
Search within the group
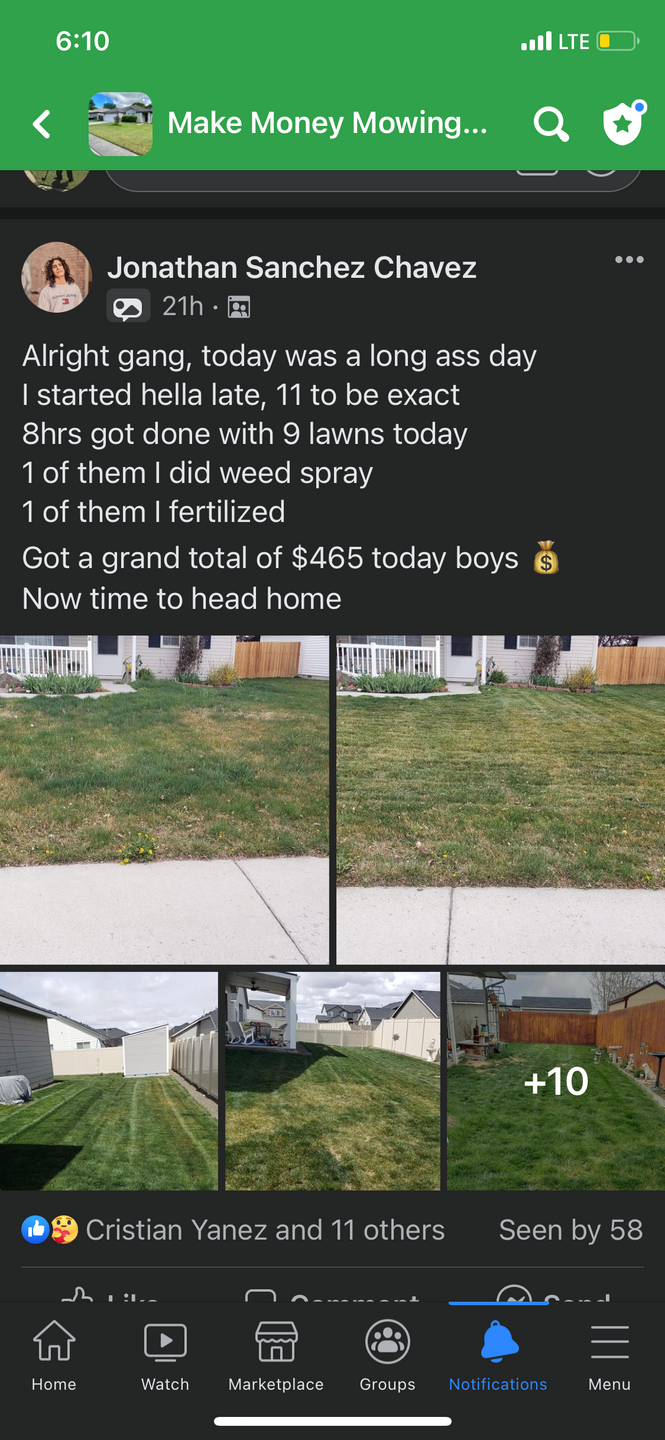[x=551, y=124]
